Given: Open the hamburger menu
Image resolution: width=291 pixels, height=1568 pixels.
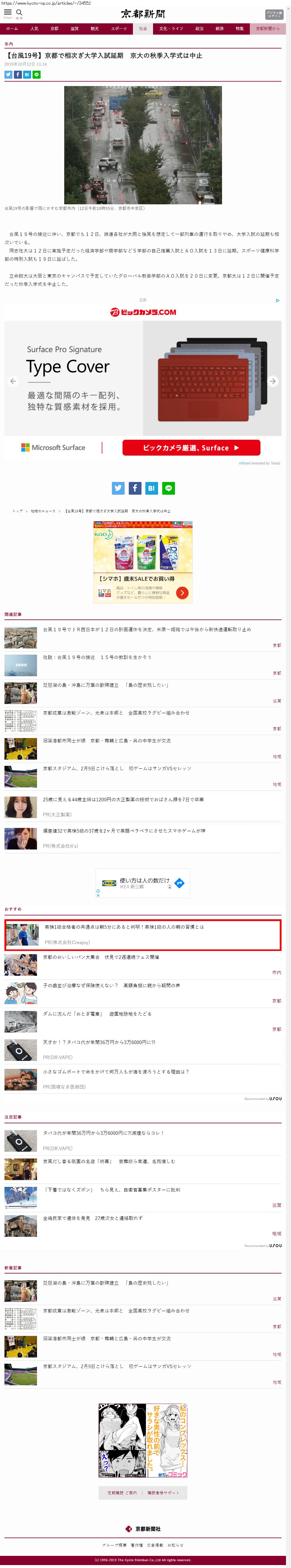Looking at the screenshot, I should tap(8, 12).
